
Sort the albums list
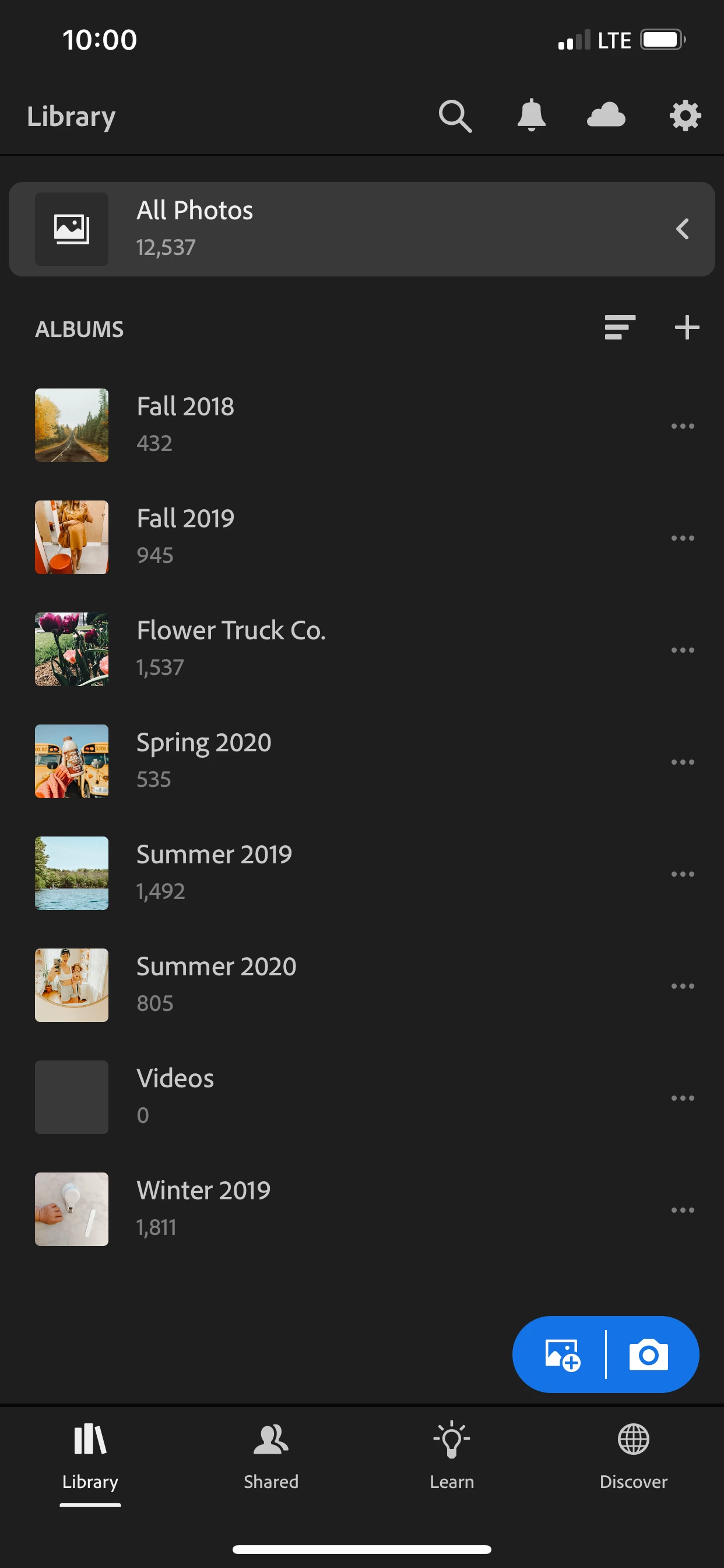point(619,327)
